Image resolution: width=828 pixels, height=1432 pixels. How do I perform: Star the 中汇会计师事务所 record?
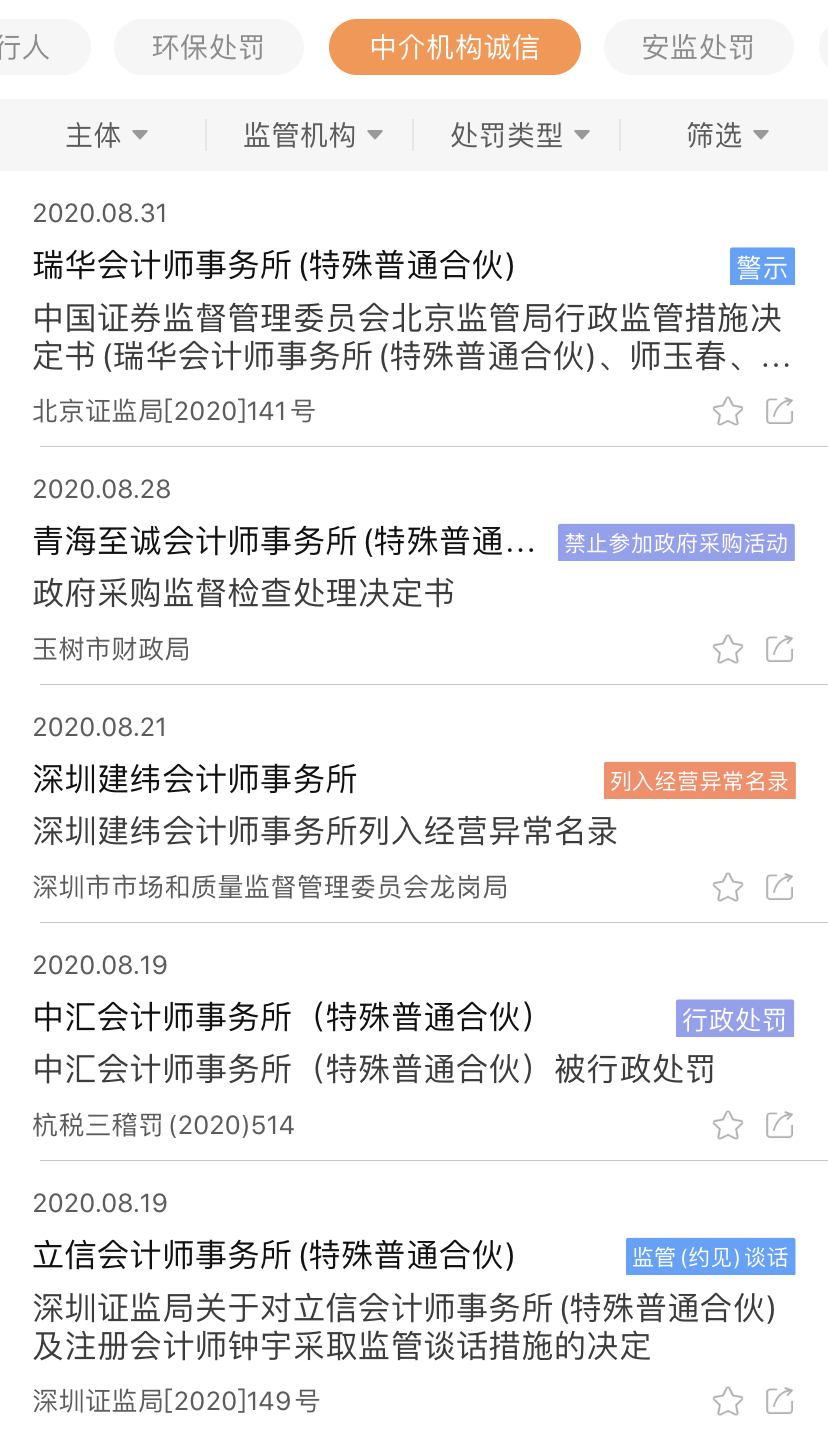point(728,1125)
